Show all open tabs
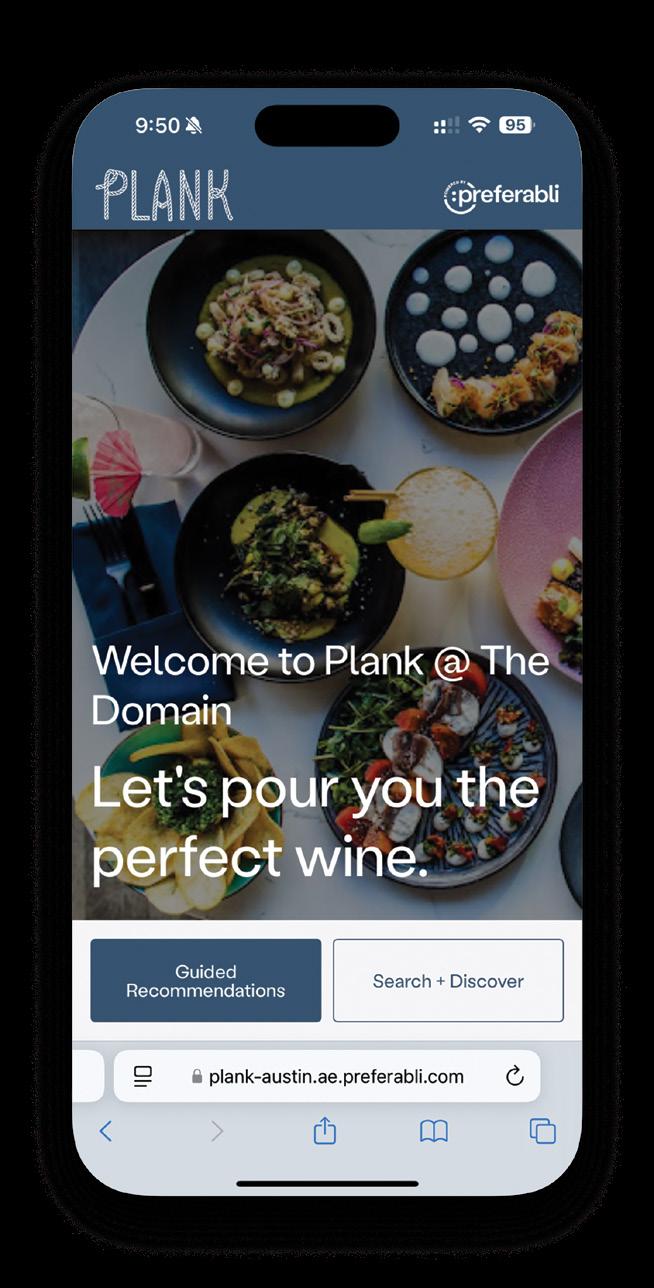The width and height of the screenshot is (654, 1288). coord(542,1131)
